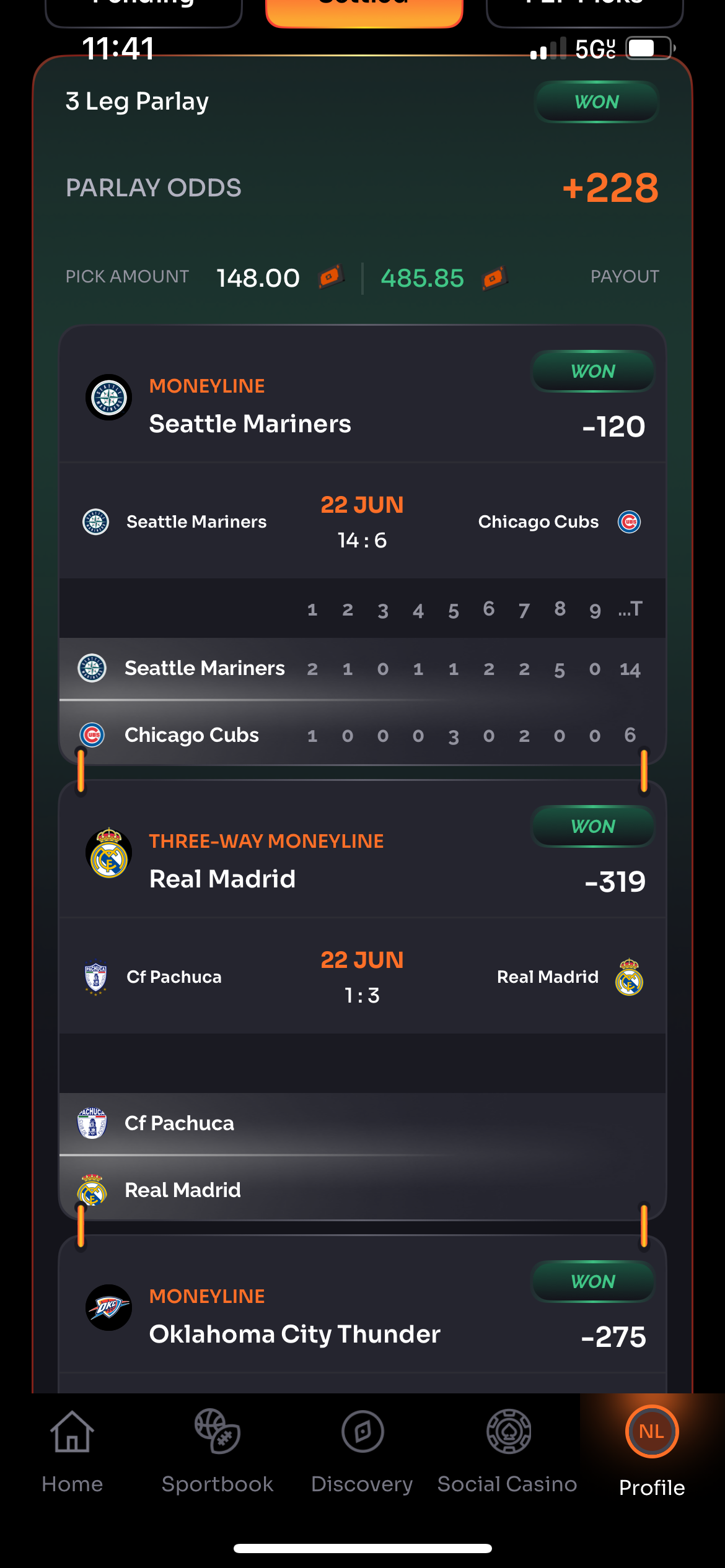Open the Seattle Mariners moneyline leg

(x=362, y=406)
